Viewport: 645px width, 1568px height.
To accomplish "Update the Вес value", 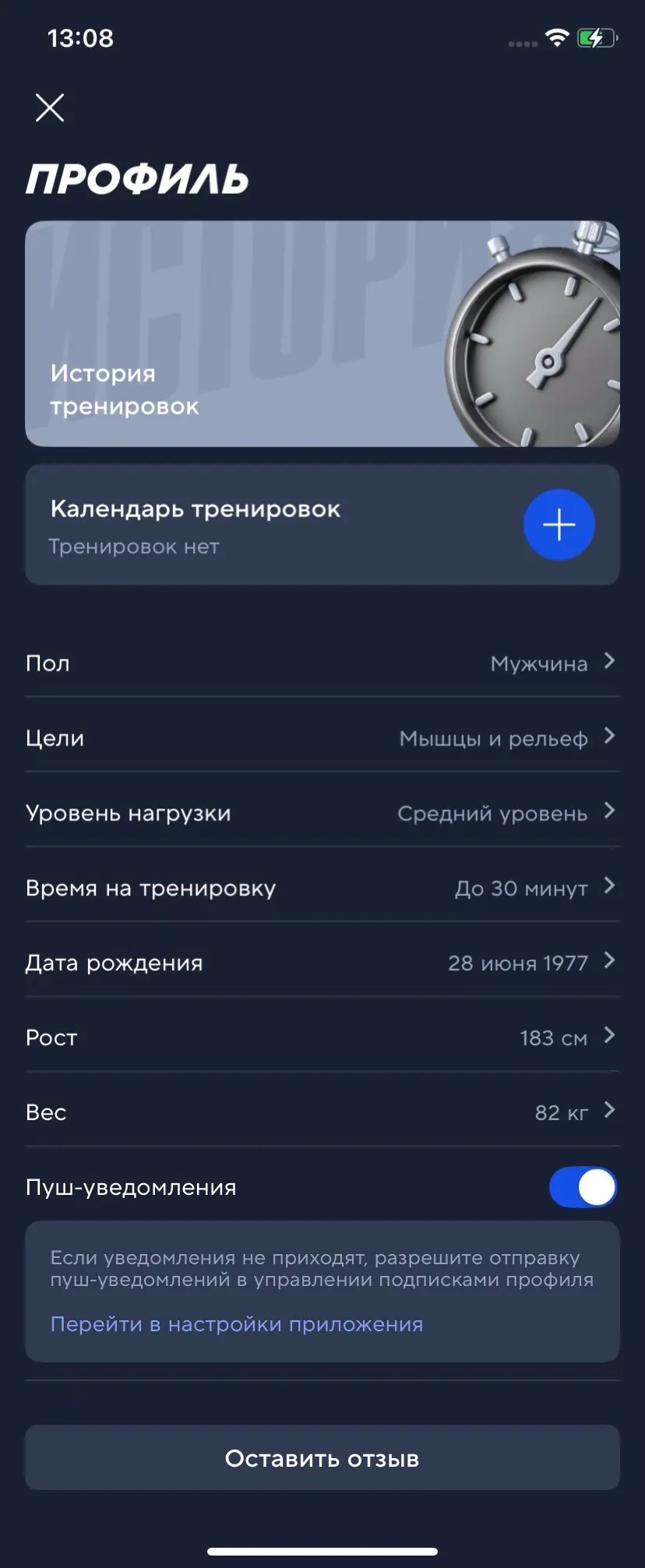I will (x=322, y=1112).
